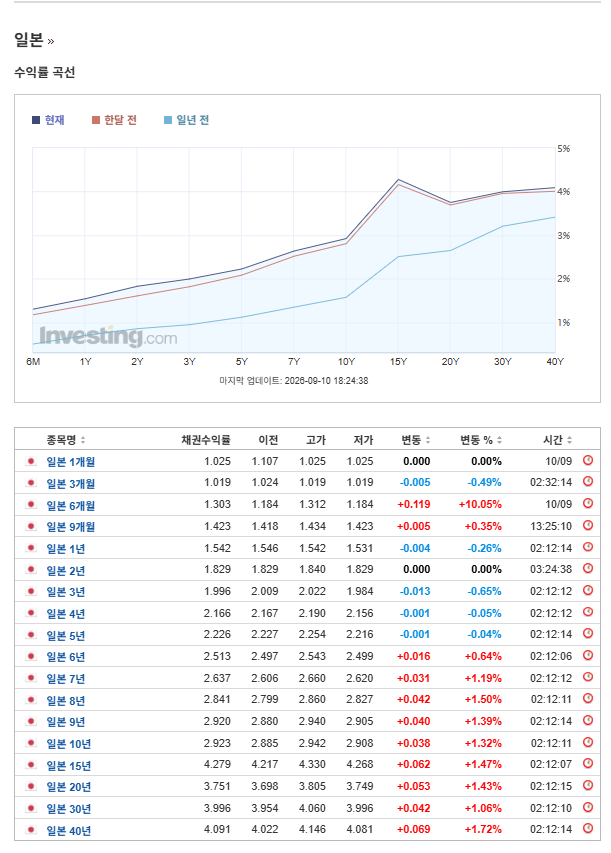Sort table by 변동 % column

coord(481,440)
